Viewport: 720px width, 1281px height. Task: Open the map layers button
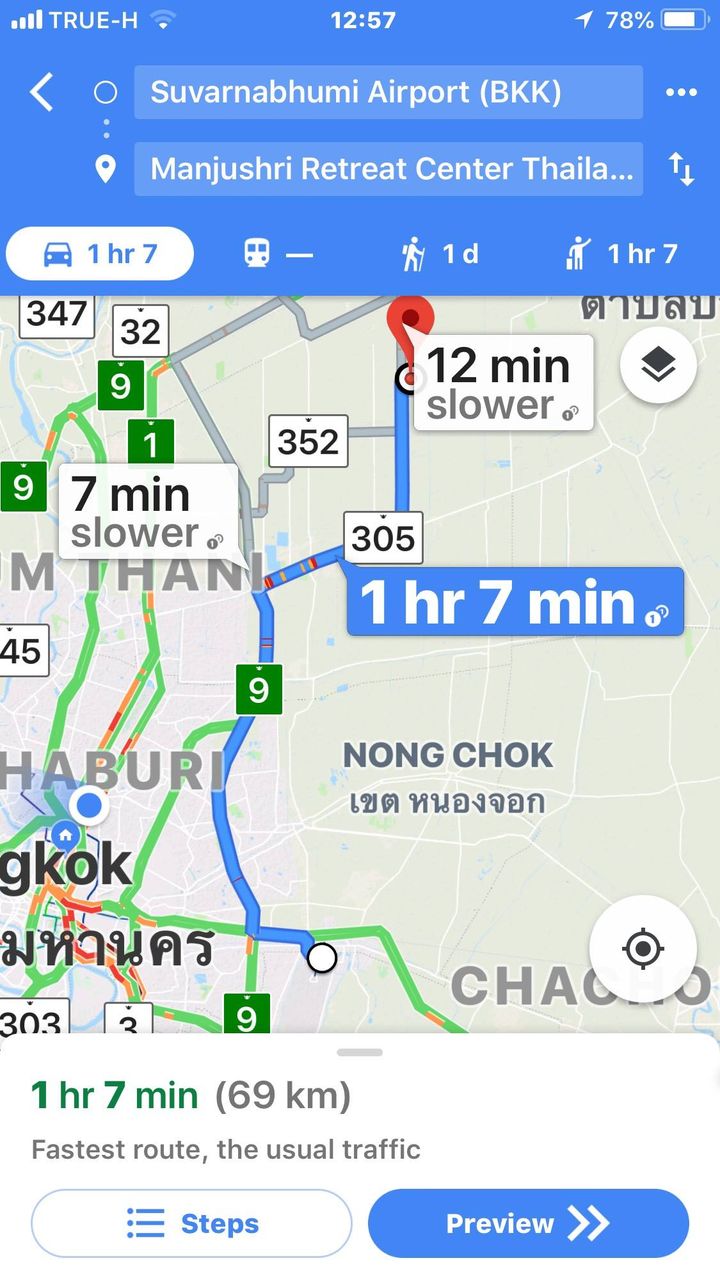[x=658, y=367]
